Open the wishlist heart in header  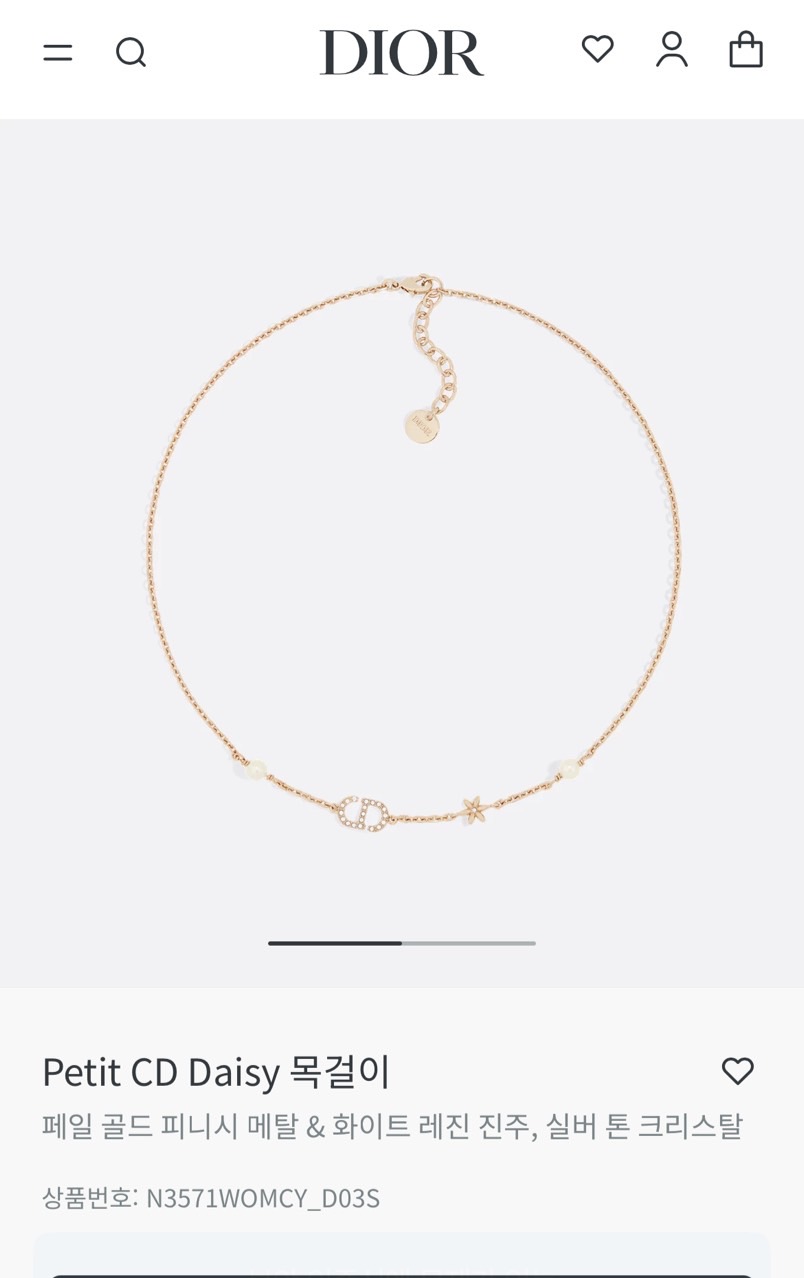[x=597, y=49]
